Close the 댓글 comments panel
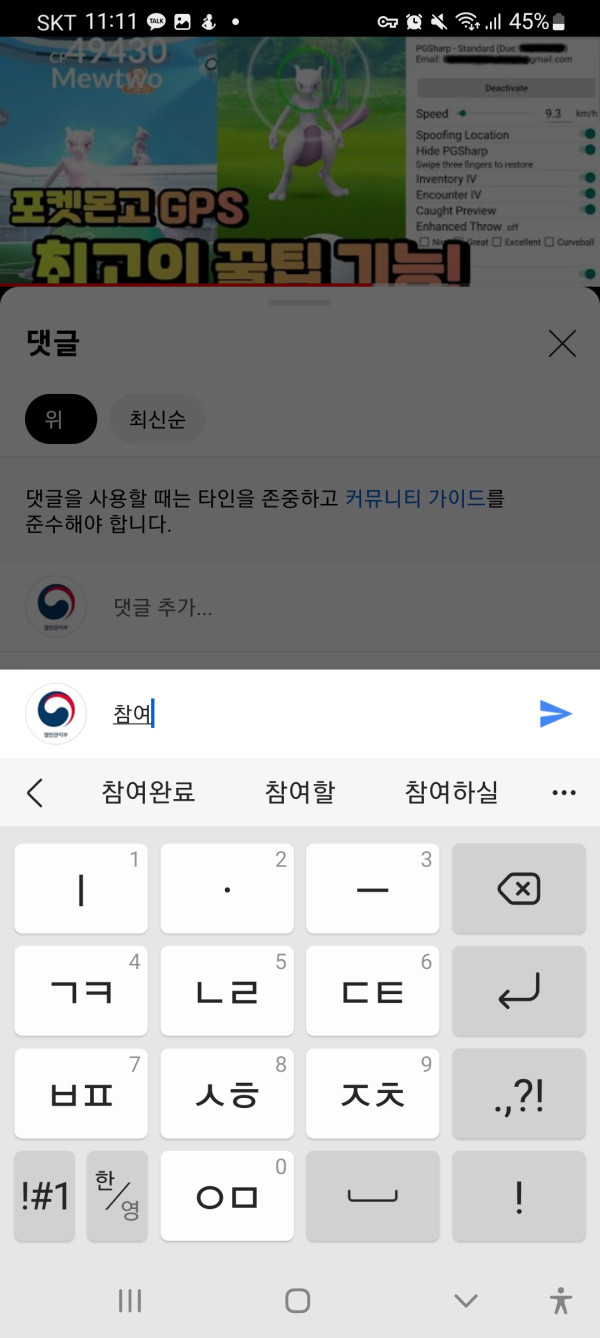This screenshot has width=600, height=1338. point(562,344)
